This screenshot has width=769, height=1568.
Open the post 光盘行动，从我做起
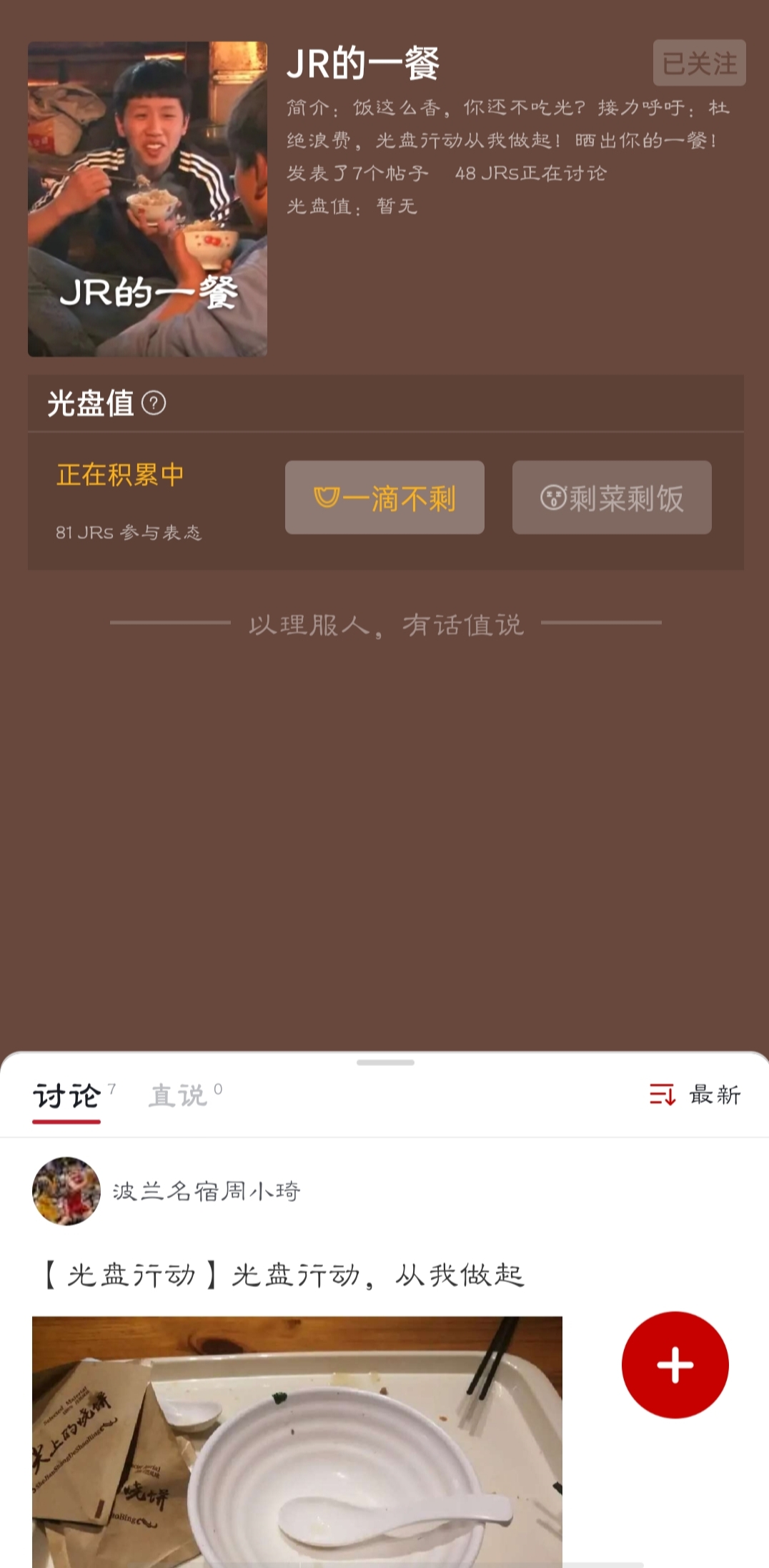pyautogui.click(x=284, y=1275)
